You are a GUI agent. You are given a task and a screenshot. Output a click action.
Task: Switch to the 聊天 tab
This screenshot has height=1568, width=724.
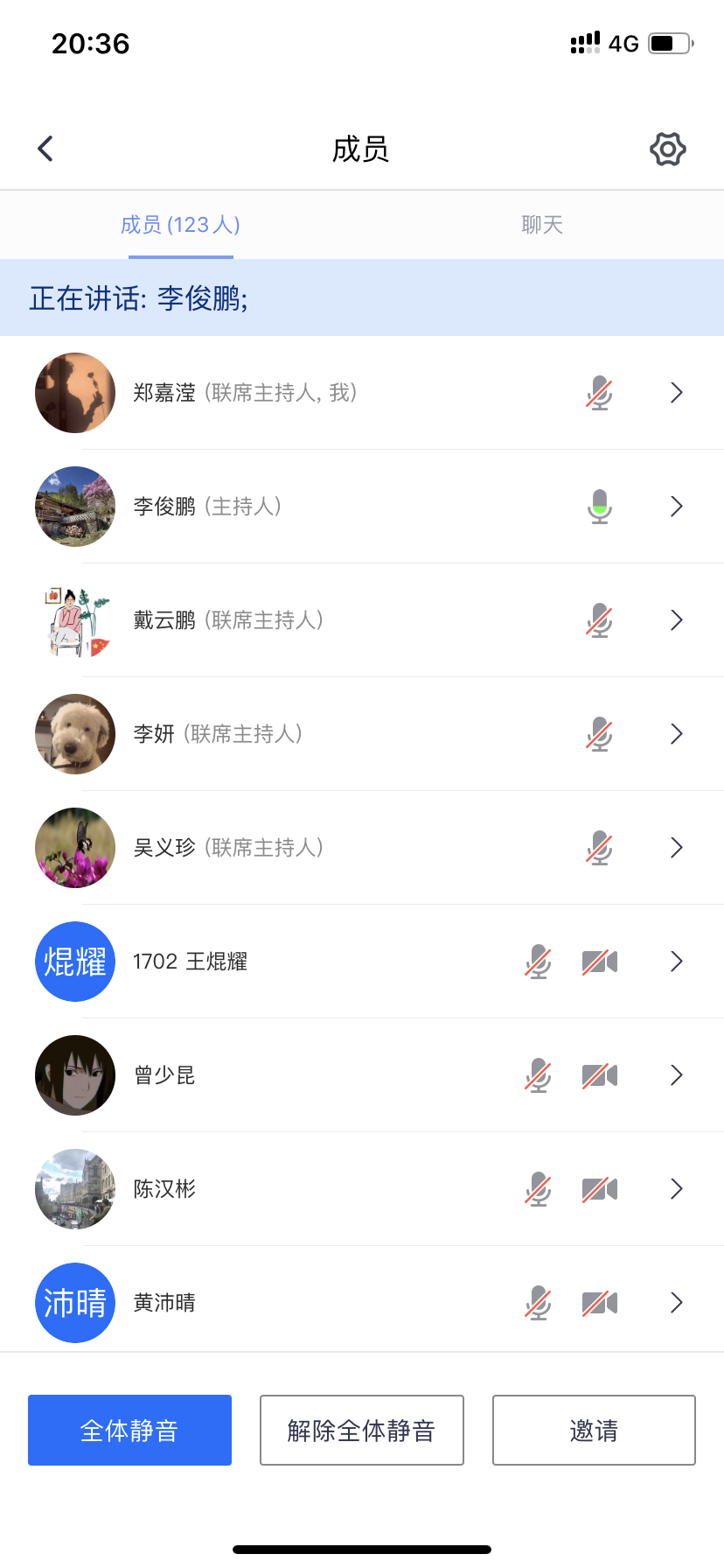coord(542,225)
